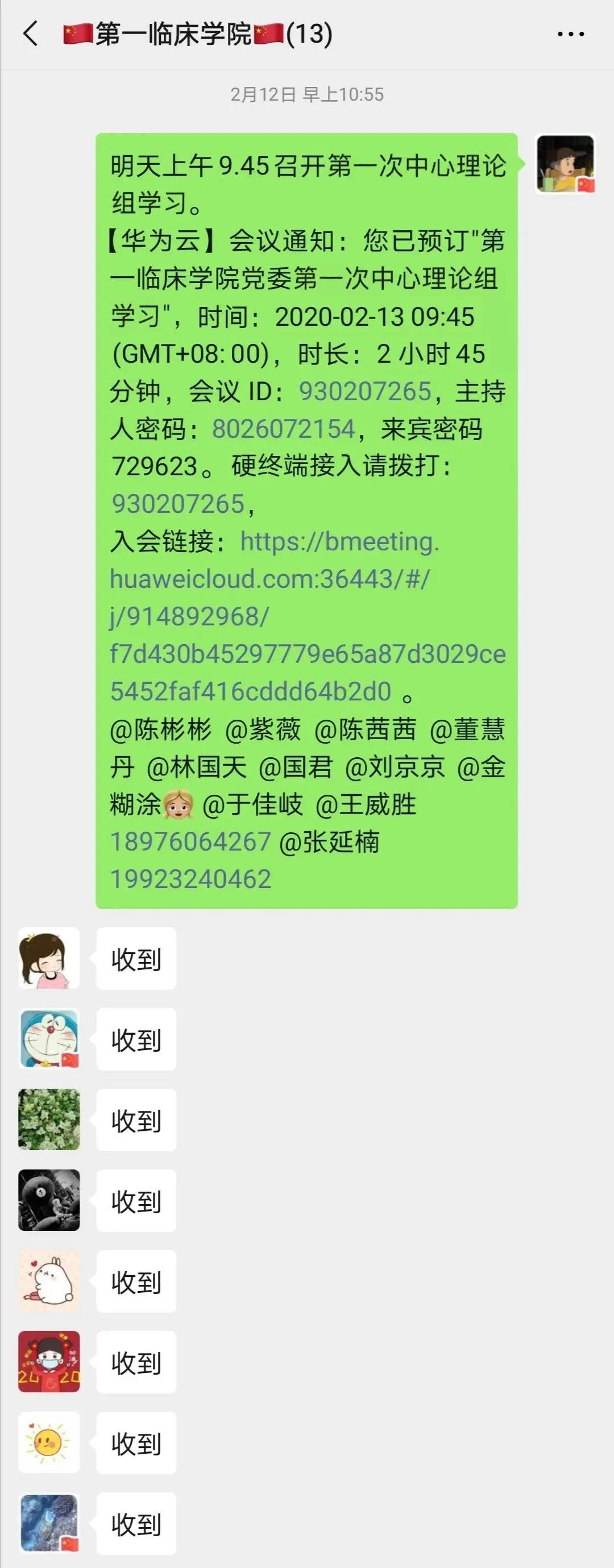This screenshot has height=1568, width=614.
Task: View the announcement sender's avatar profile
Action: click(565, 164)
